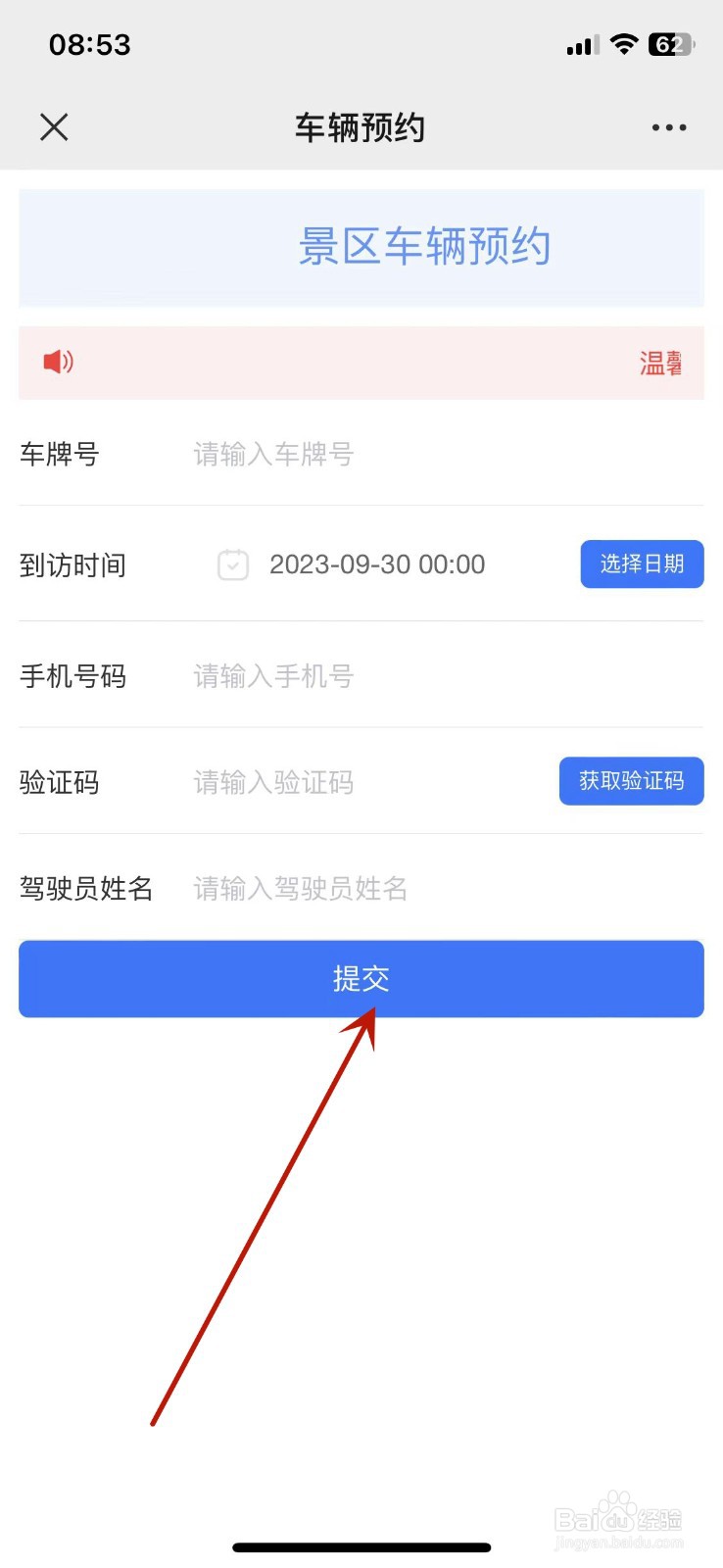The image size is (723, 1568).
Task: Select the 车辆预约 title bar
Action: click(x=359, y=127)
